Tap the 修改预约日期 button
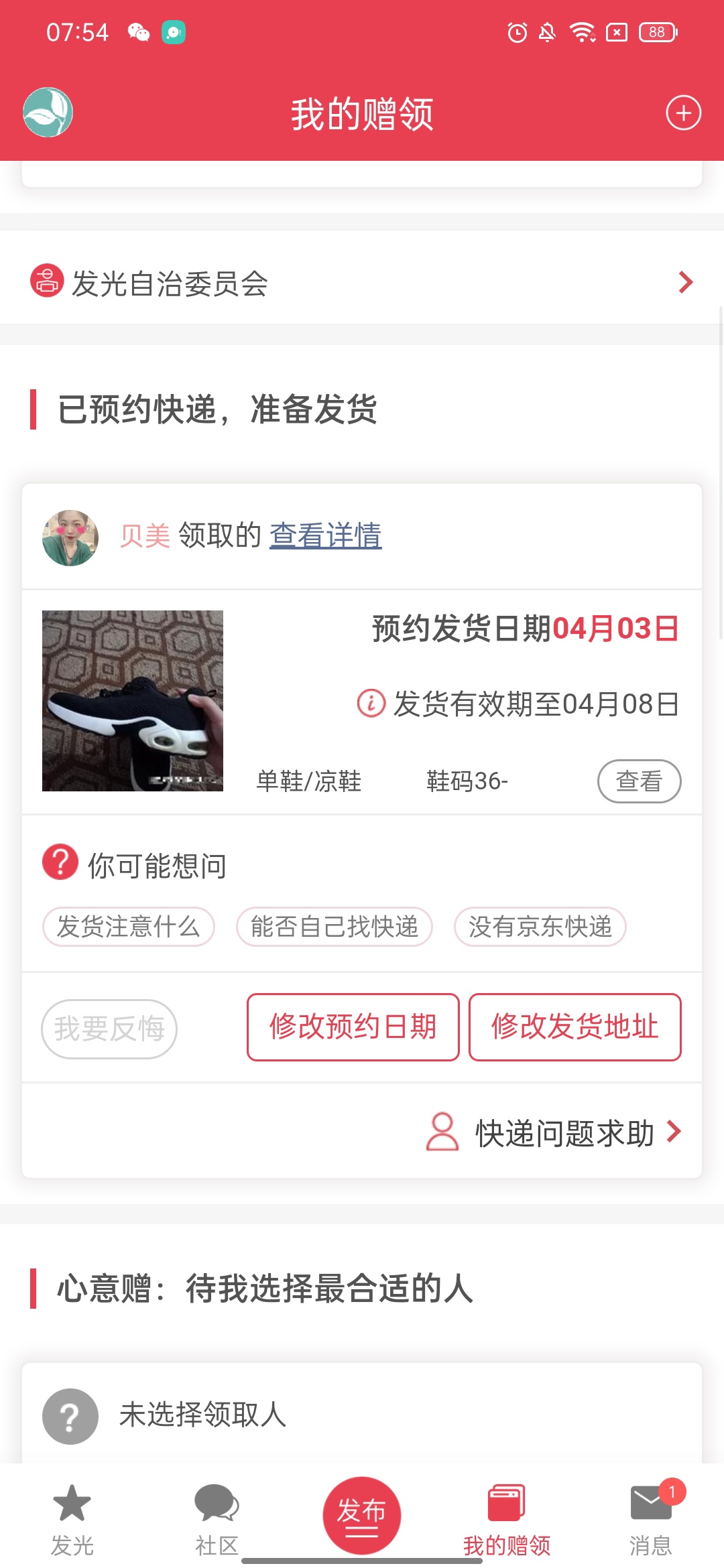Viewport: 724px width, 1568px height. point(353,1027)
